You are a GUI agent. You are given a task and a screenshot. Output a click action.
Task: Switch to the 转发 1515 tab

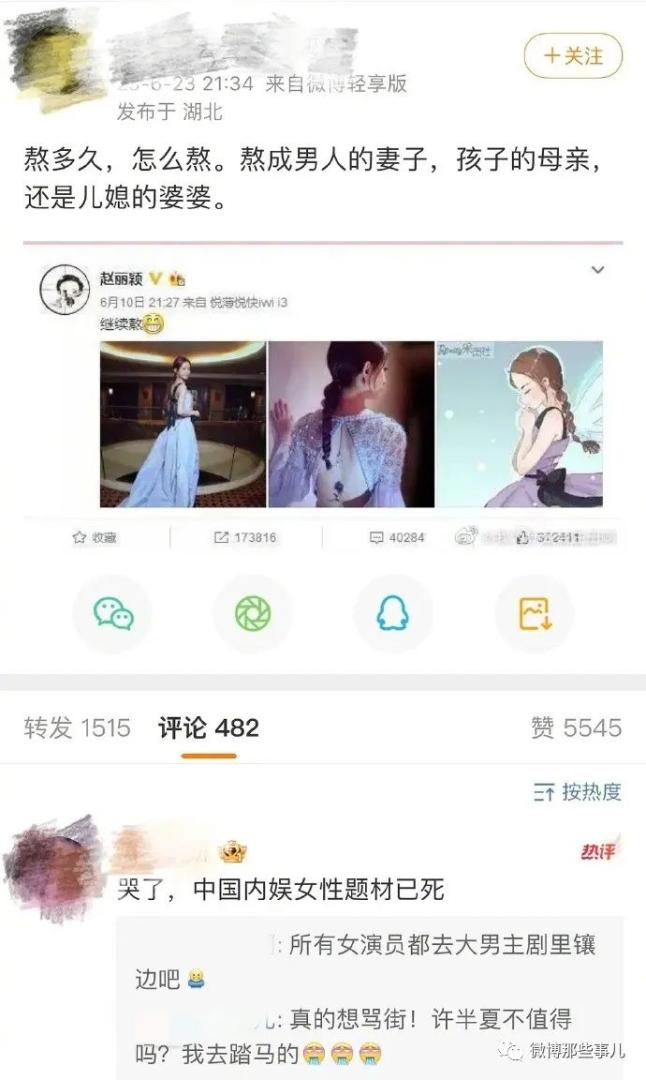click(77, 728)
